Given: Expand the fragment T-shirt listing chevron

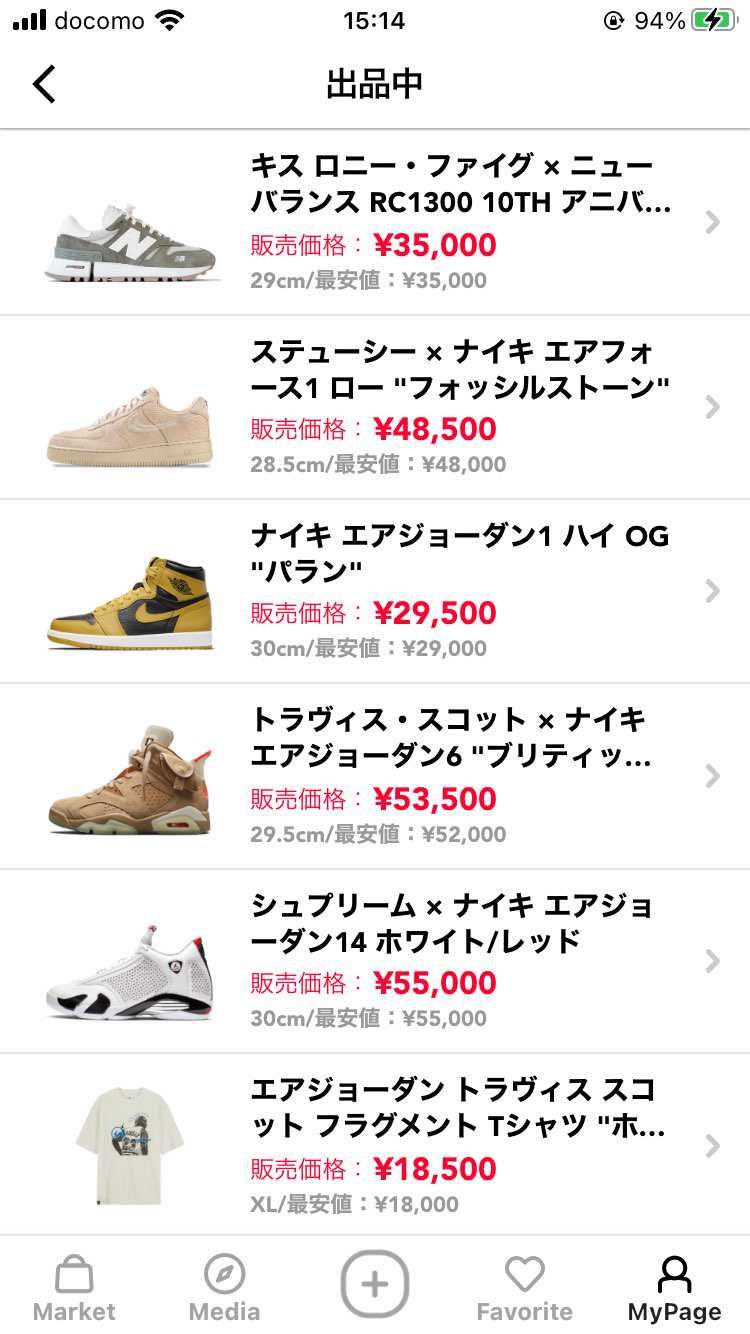Looking at the screenshot, I should tap(711, 1145).
